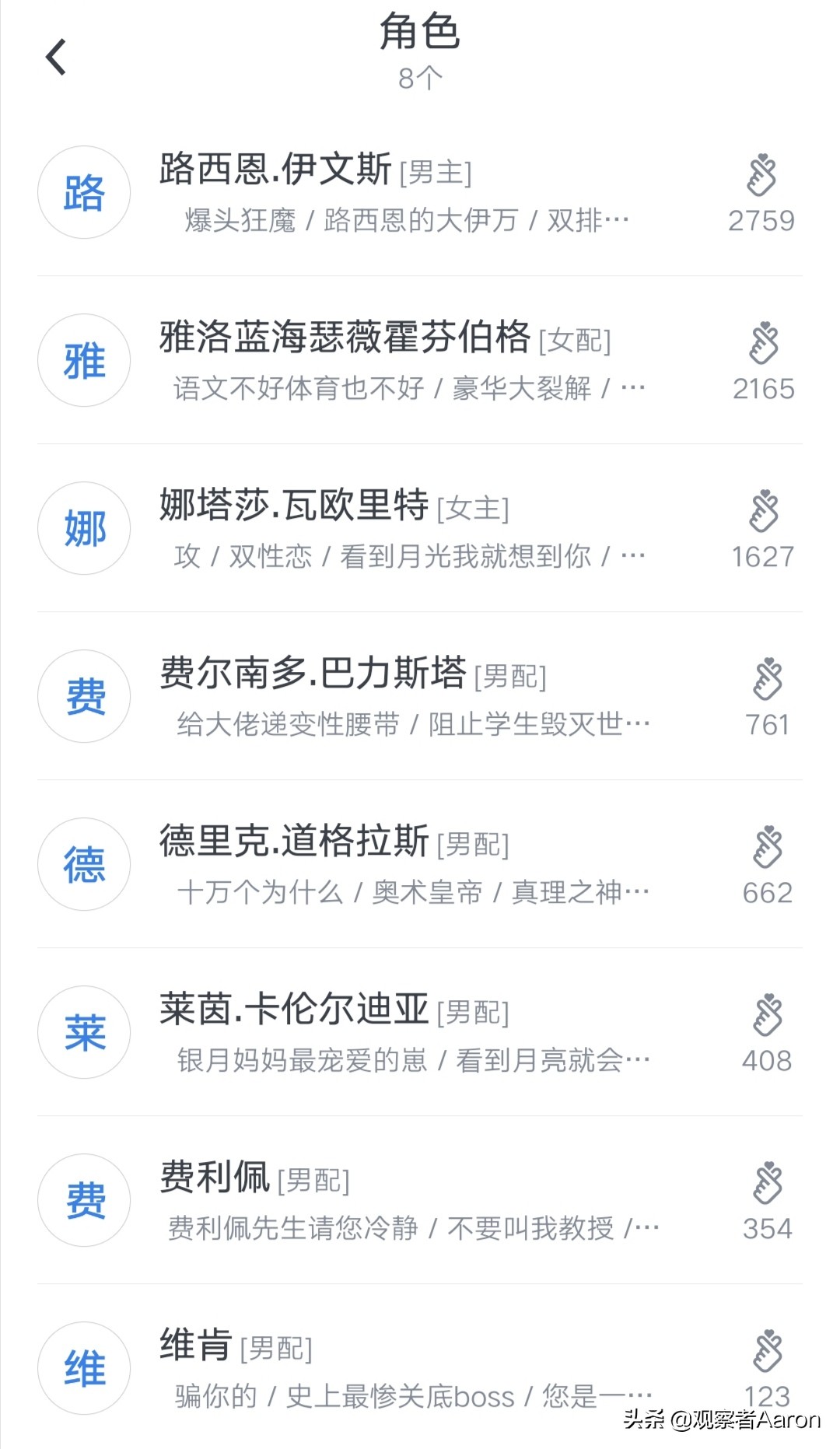Tap the 维 avatar circle

tap(83, 1368)
